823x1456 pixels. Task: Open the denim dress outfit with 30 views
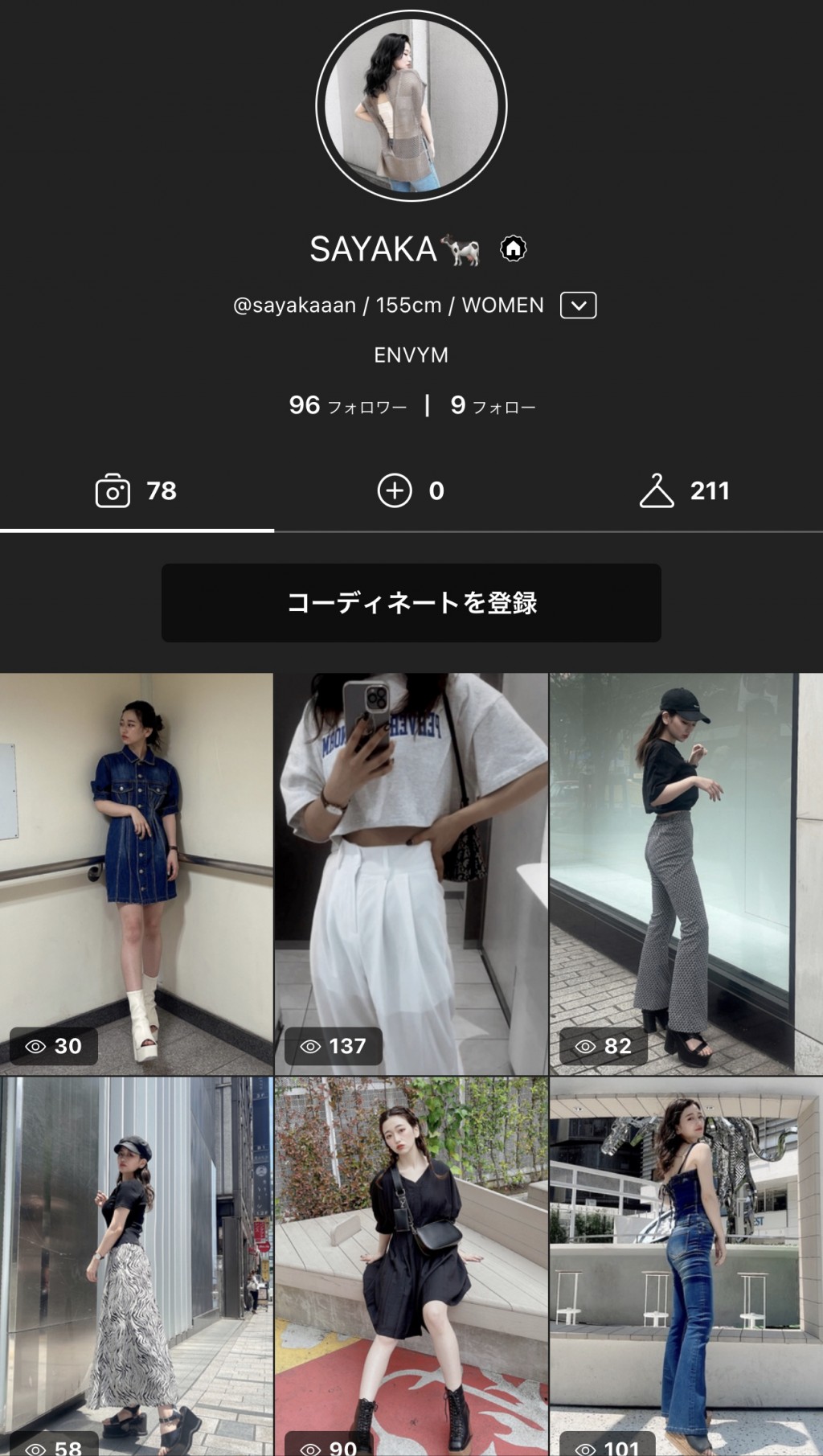tap(137, 874)
